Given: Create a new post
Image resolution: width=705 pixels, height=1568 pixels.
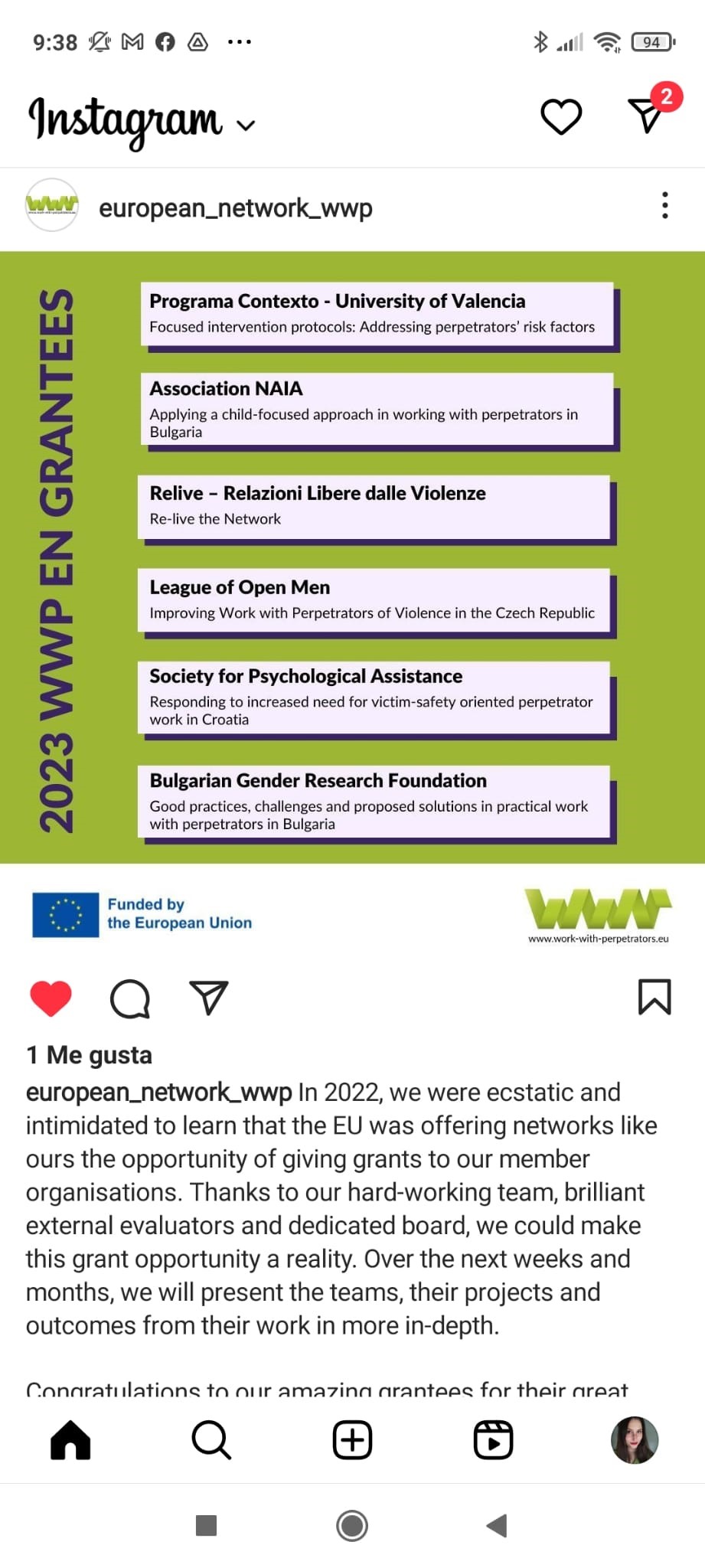Looking at the screenshot, I should (x=352, y=1440).
